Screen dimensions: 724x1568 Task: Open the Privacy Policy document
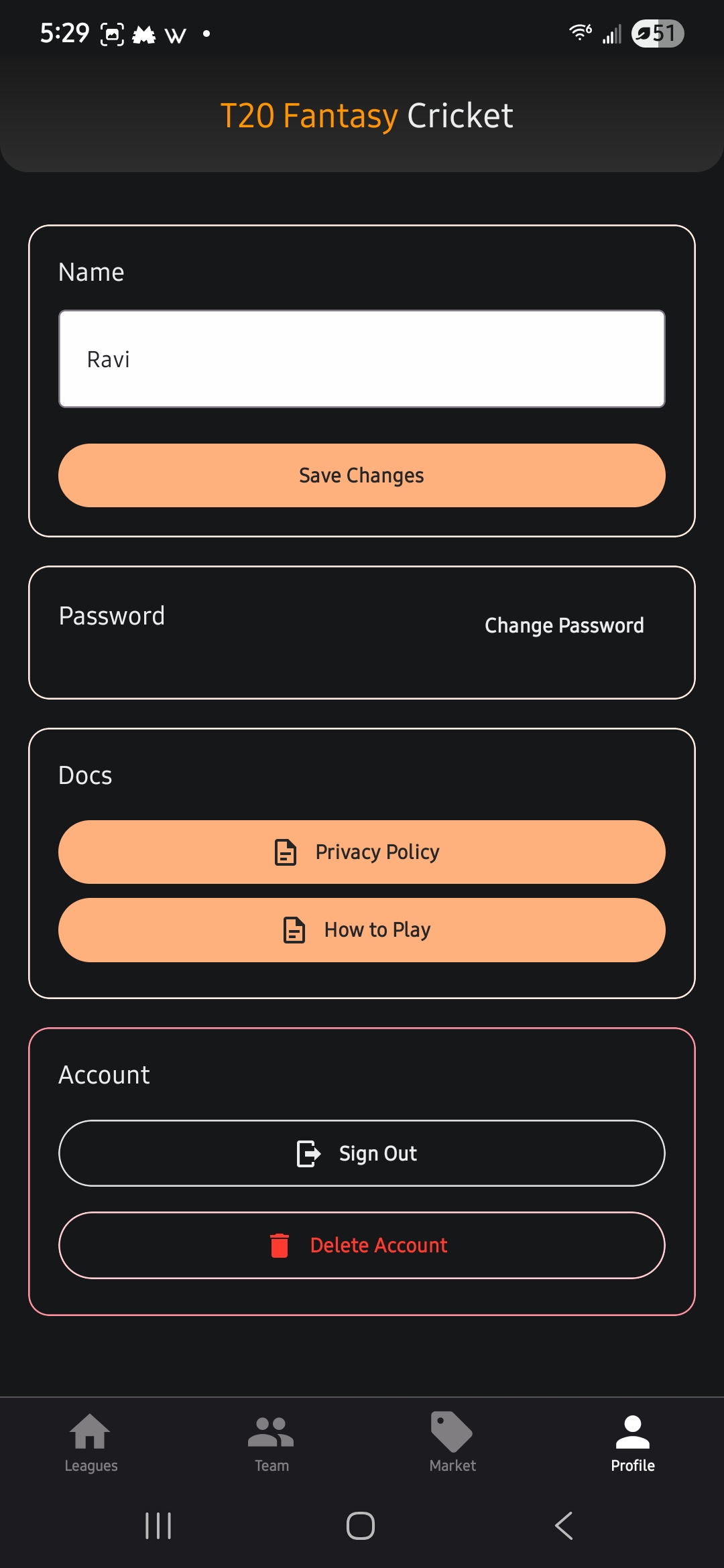pos(362,852)
